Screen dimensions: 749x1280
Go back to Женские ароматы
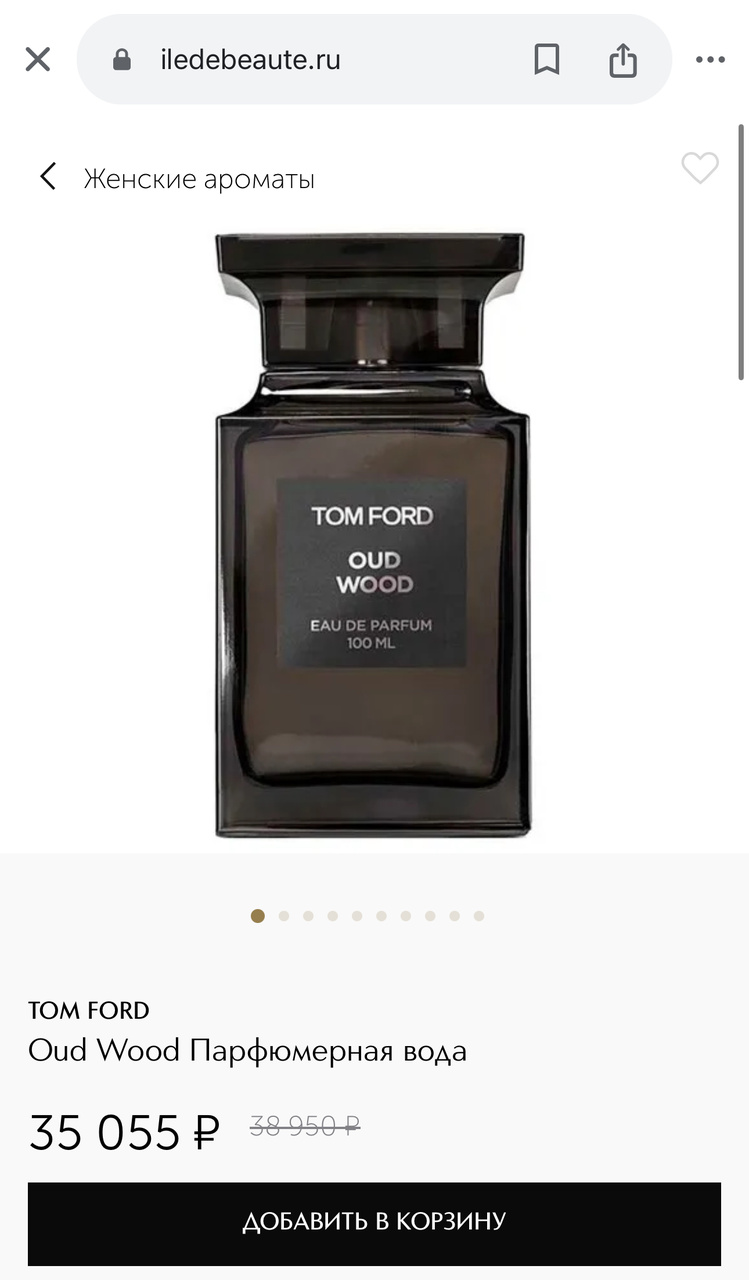click(48, 178)
